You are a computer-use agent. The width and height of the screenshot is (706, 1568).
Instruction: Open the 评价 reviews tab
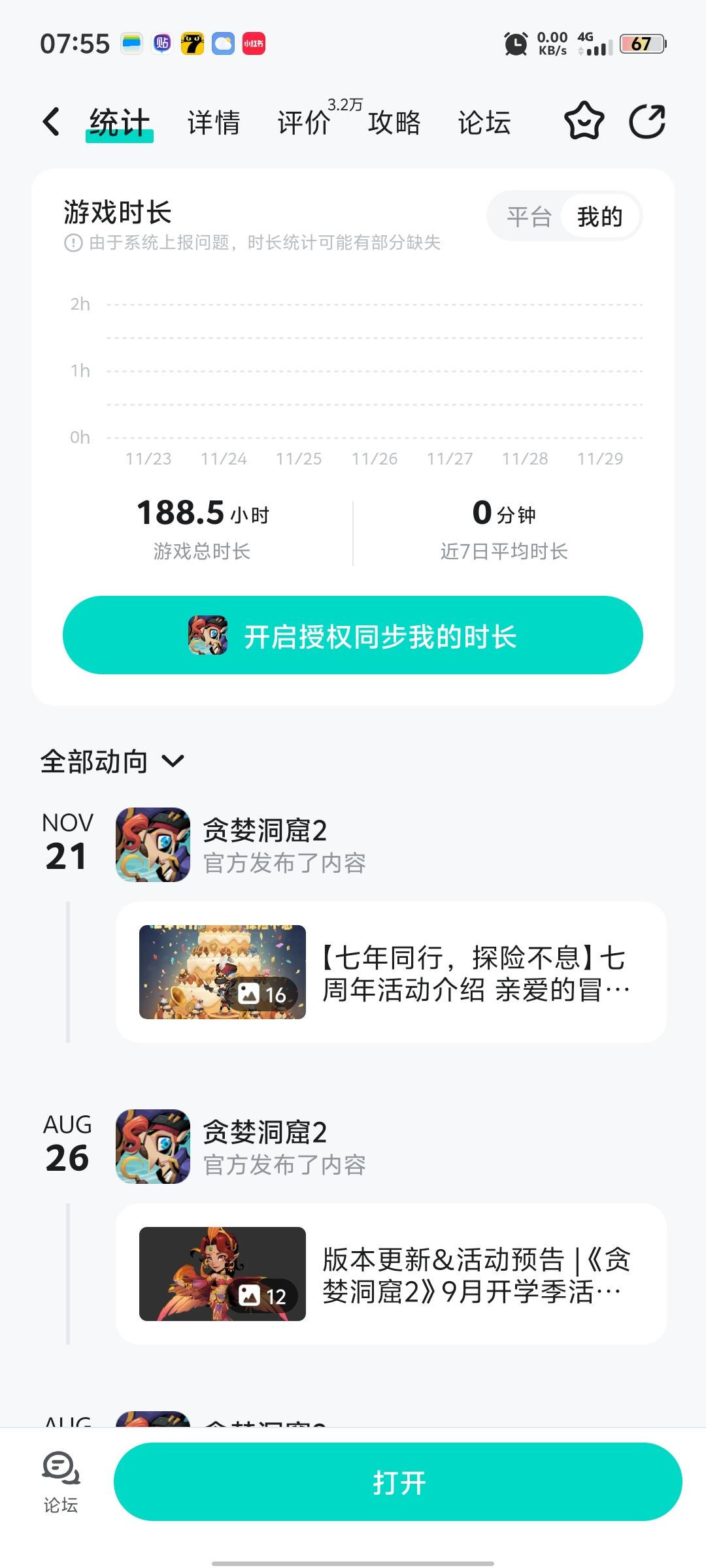tap(305, 123)
